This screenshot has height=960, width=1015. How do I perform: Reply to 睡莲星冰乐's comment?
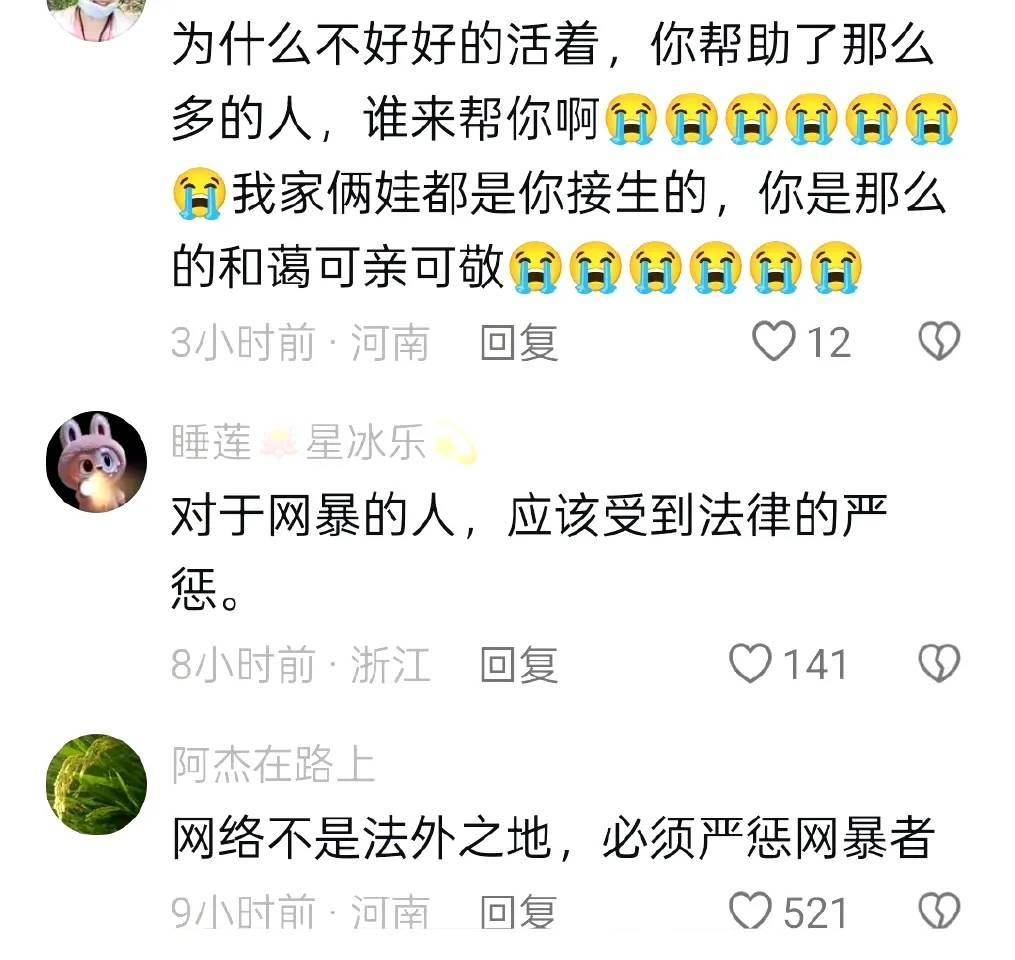pyautogui.click(x=518, y=664)
